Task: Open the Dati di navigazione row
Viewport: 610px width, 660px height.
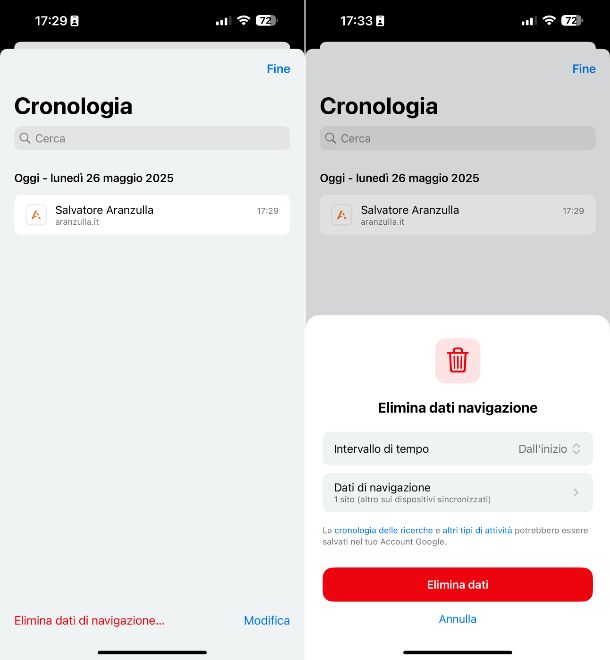Action: click(457, 492)
